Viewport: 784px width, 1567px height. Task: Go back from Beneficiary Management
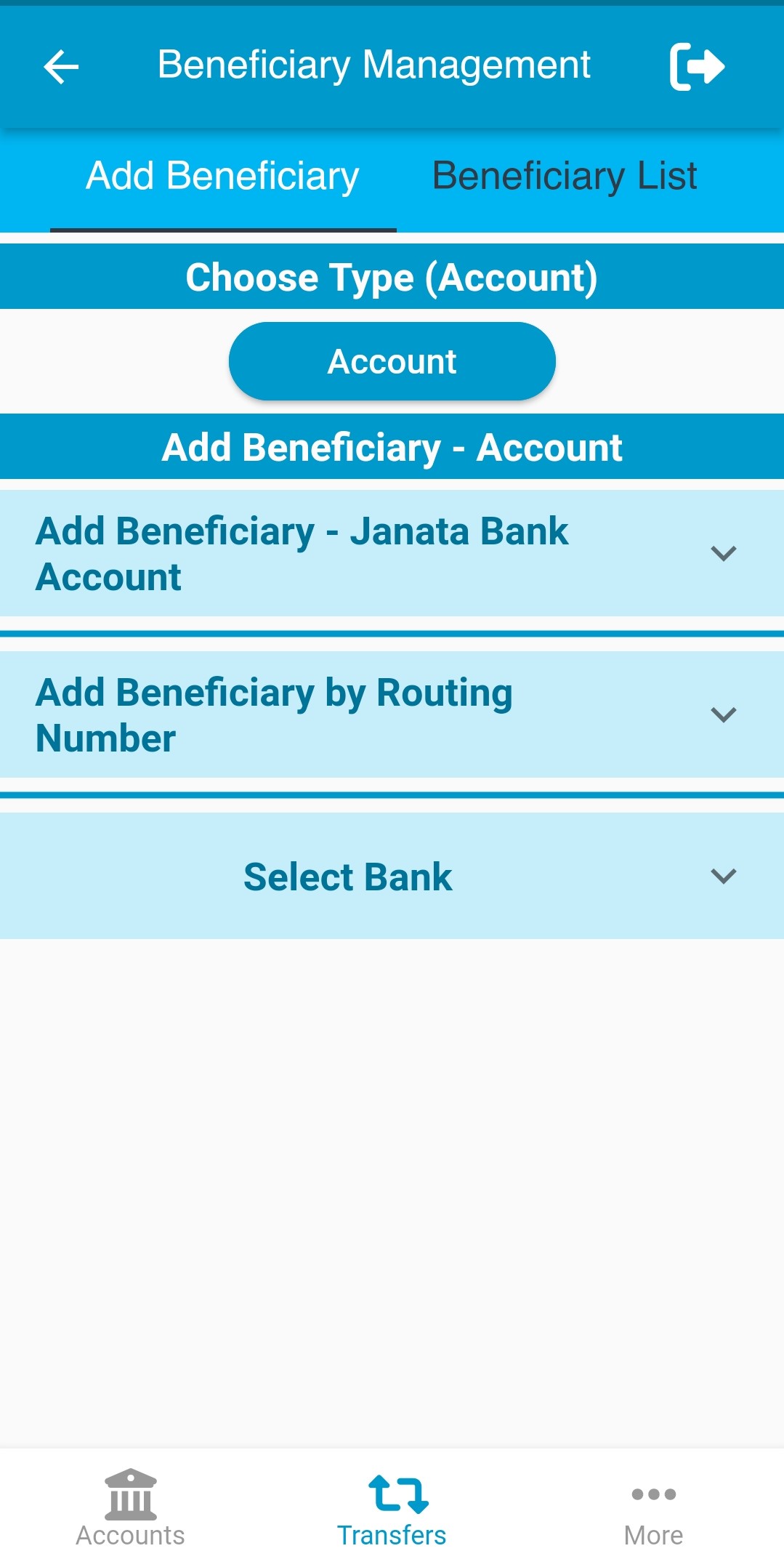61,67
